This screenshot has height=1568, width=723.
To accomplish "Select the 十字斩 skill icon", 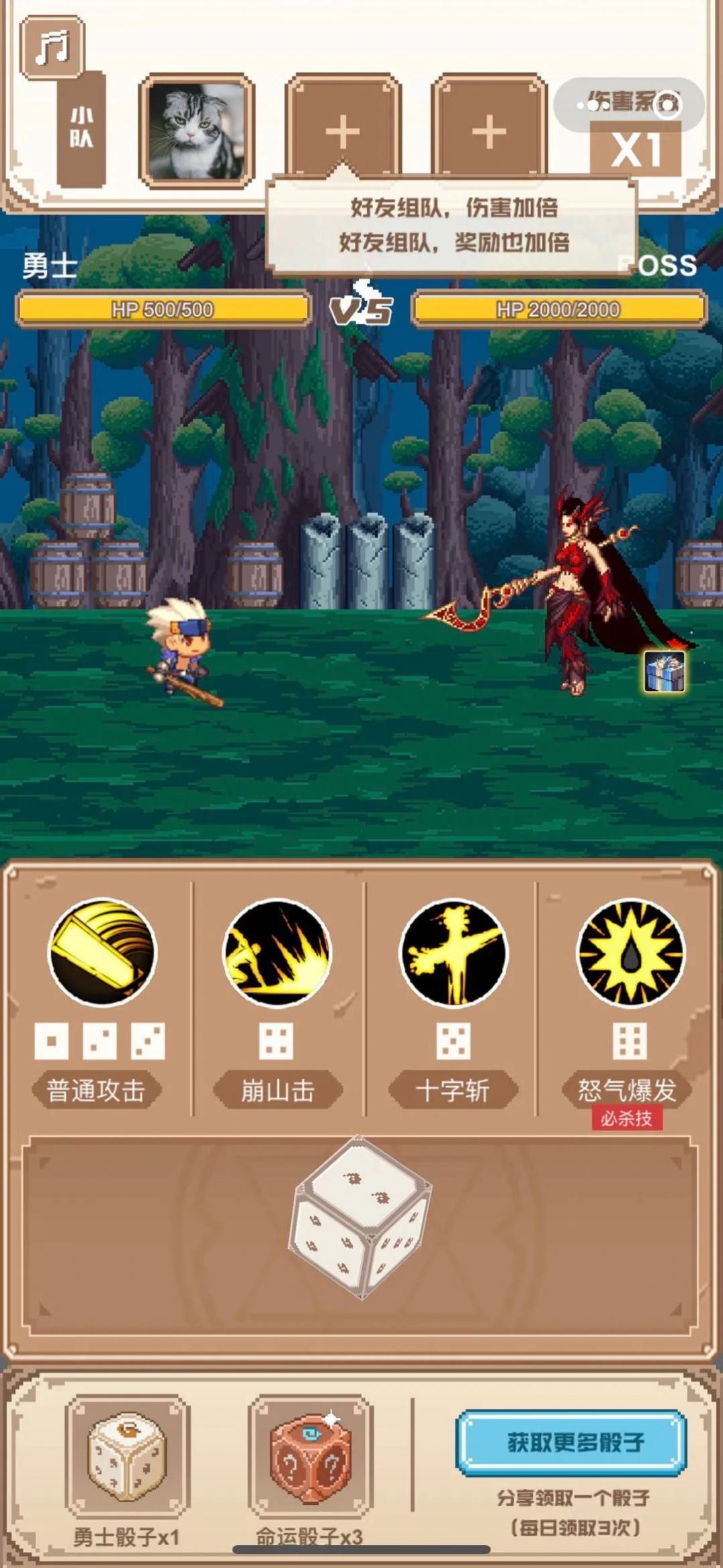I will (x=453, y=952).
